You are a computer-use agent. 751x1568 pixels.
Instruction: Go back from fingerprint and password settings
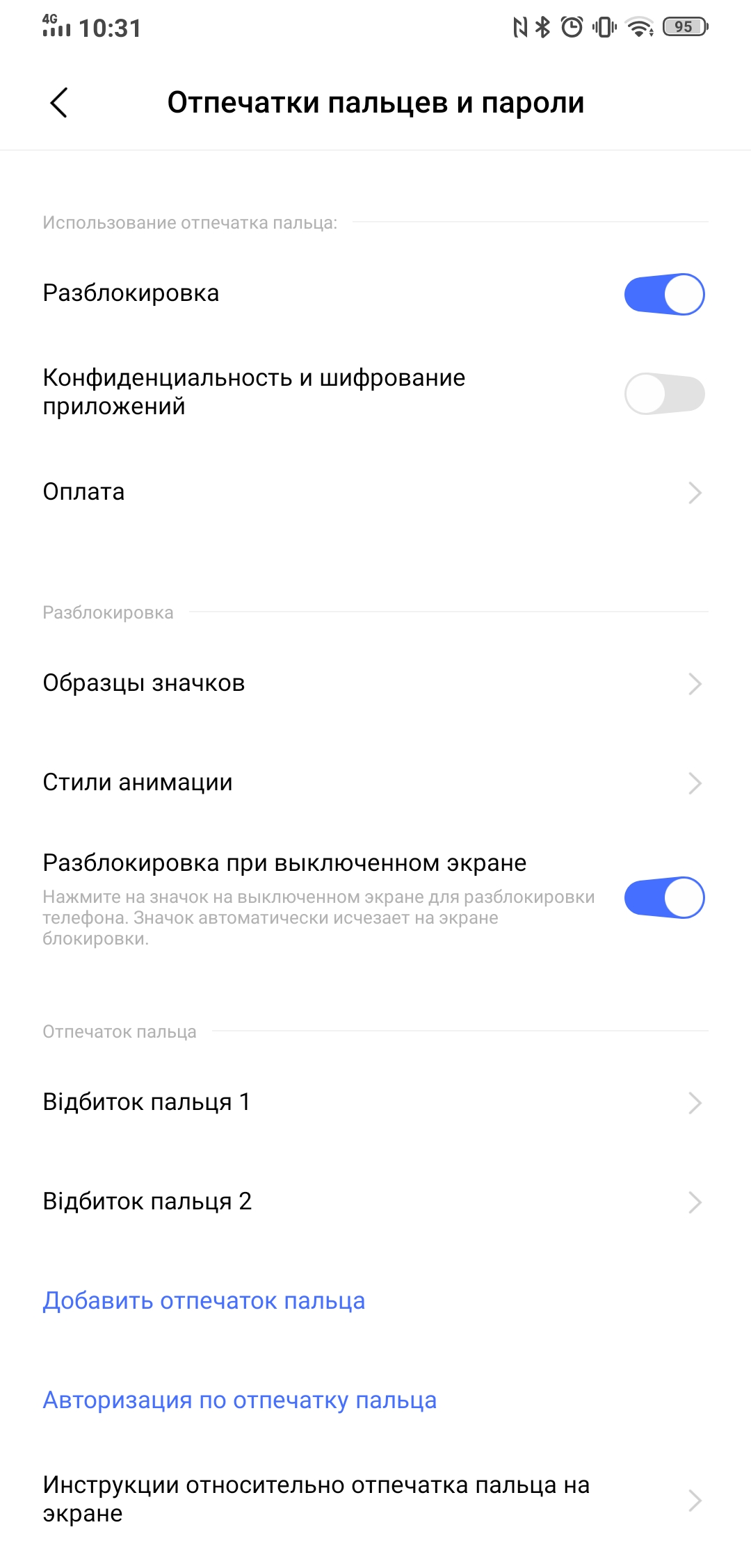pyautogui.click(x=59, y=103)
